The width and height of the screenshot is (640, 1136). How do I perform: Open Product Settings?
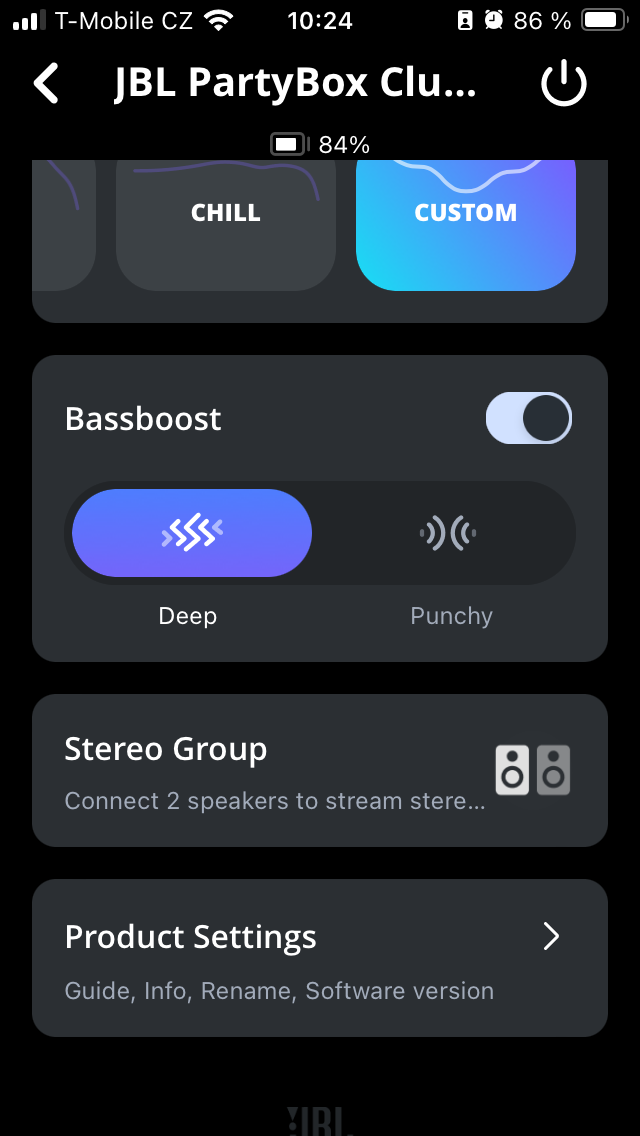tap(320, 957)
